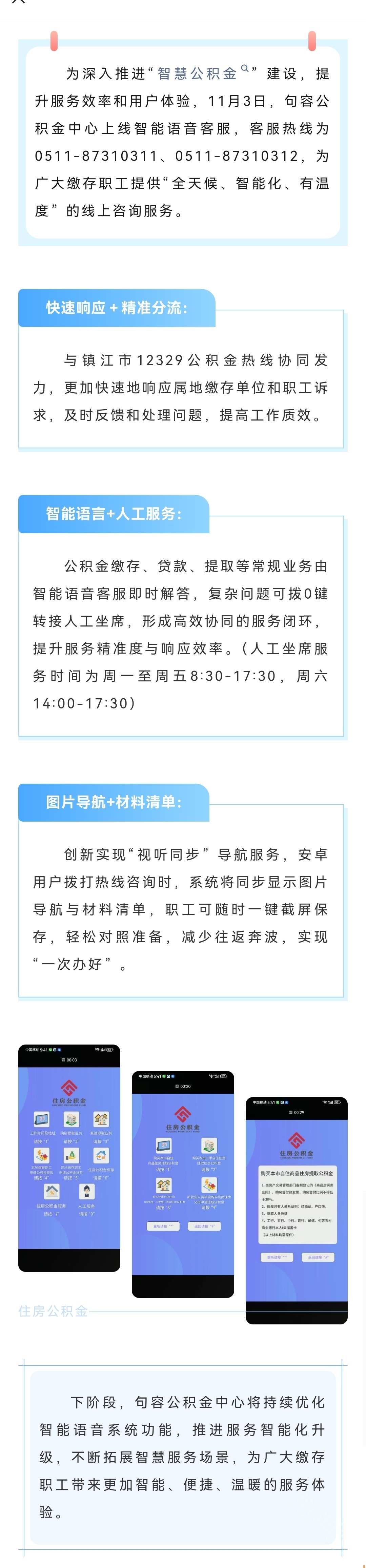Close the article with the X icon
The height and width of the screenshot is (1568, 366).
point(18,2)
